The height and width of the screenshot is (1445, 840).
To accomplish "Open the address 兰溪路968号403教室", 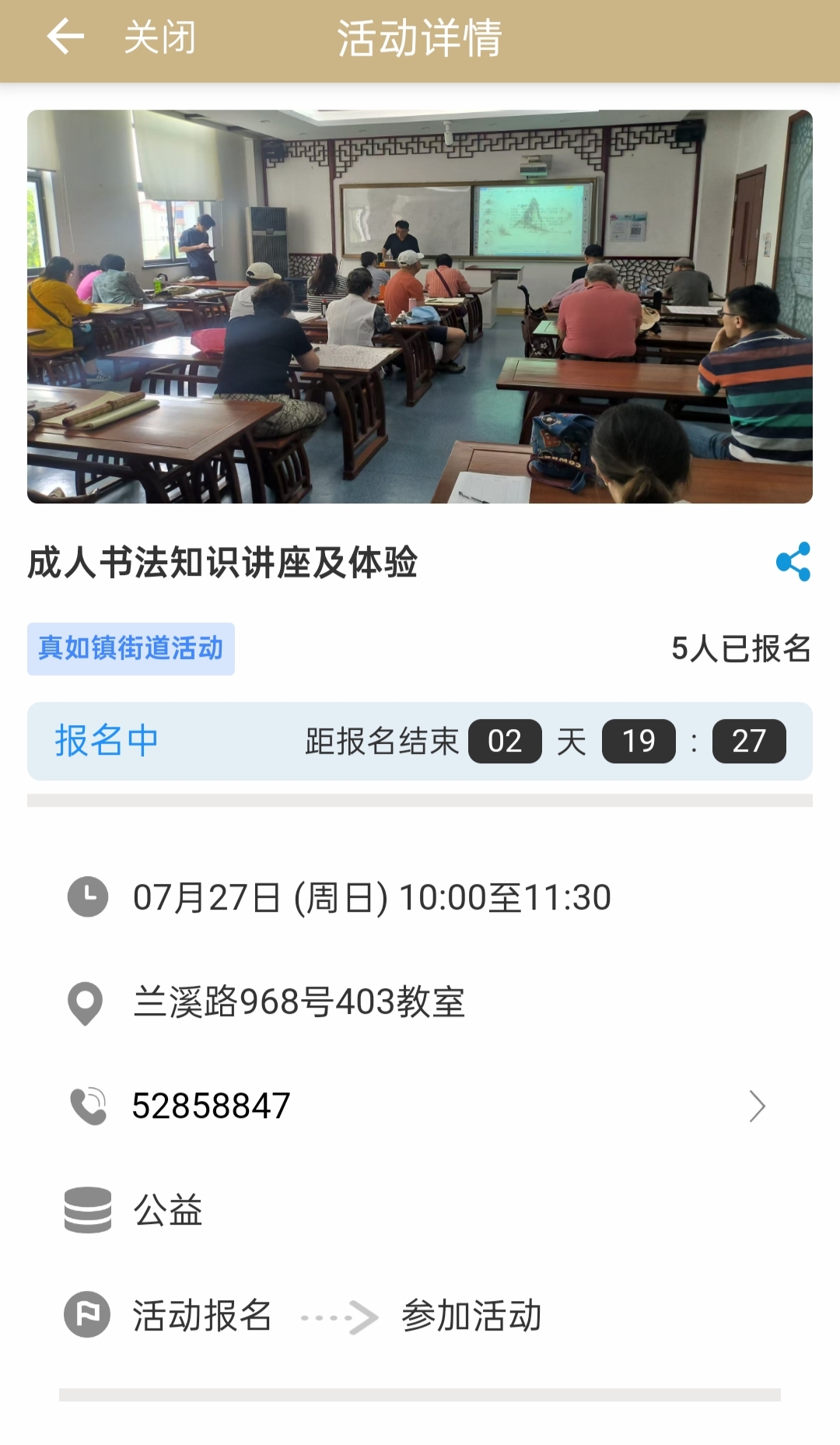I will coord(299,1002).
